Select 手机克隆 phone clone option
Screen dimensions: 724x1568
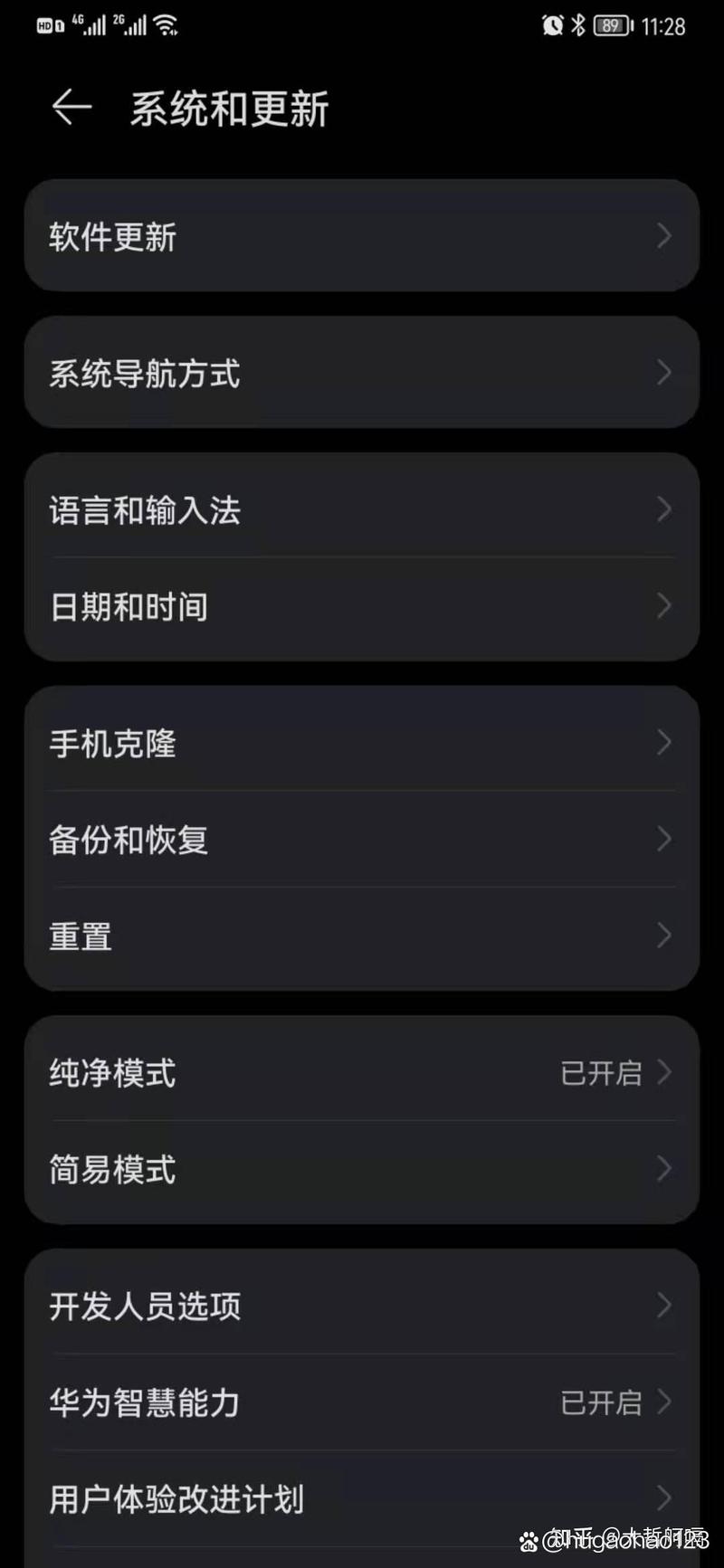(x=362, y=744)
